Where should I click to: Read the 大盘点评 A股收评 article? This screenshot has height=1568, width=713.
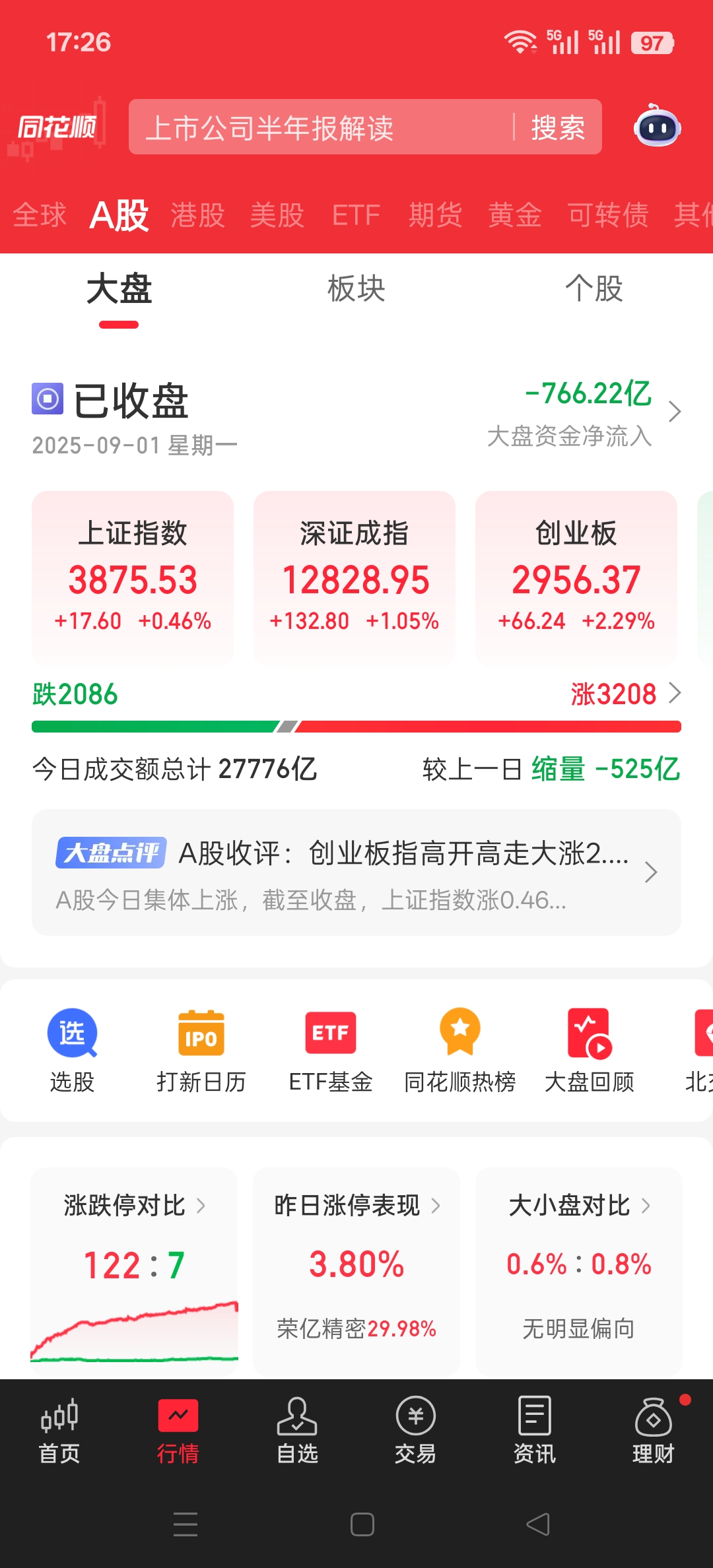356,872
